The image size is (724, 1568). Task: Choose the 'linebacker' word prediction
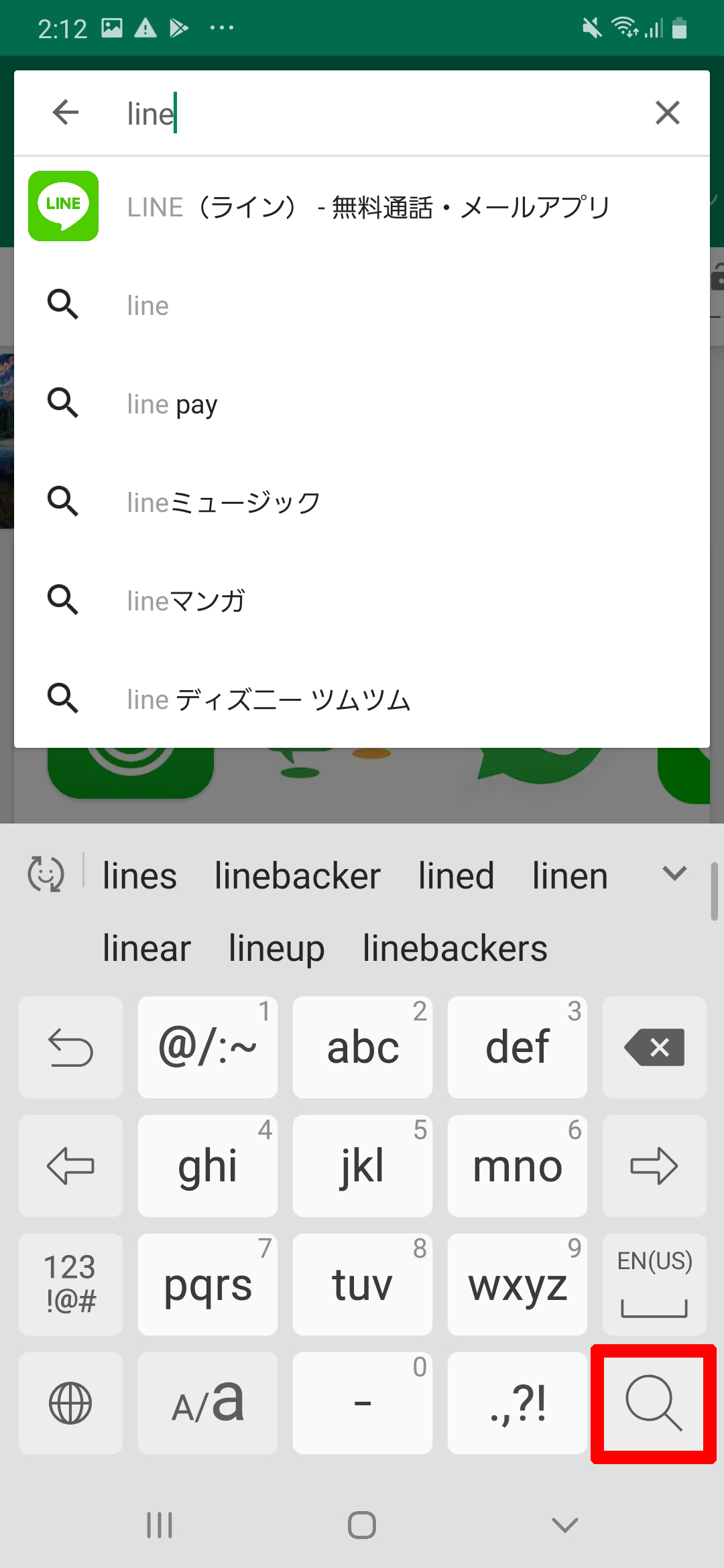pos(298,876)
